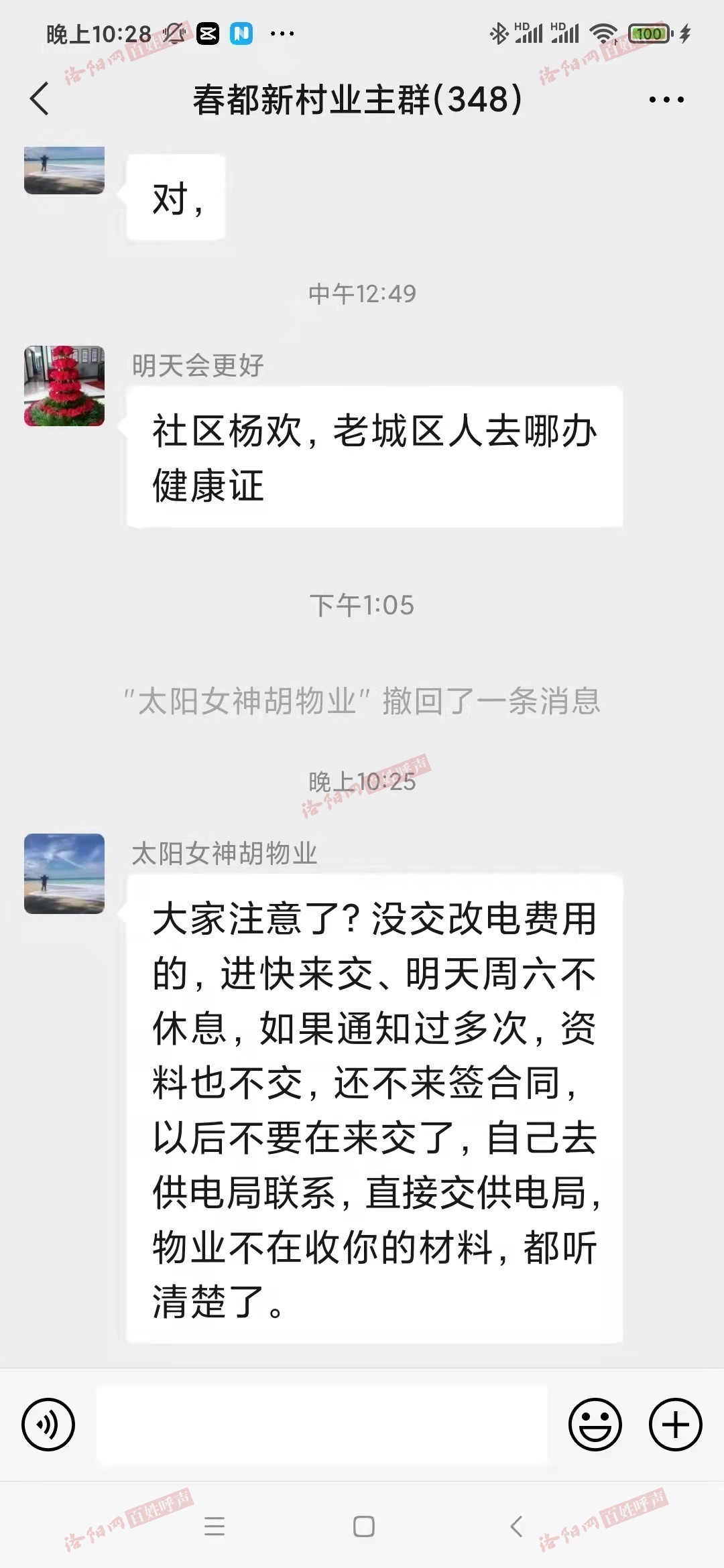Open 太阳女神胡物业's avatar beside the long message
This screenshot has width=724, height=1568.
[64, 873]
